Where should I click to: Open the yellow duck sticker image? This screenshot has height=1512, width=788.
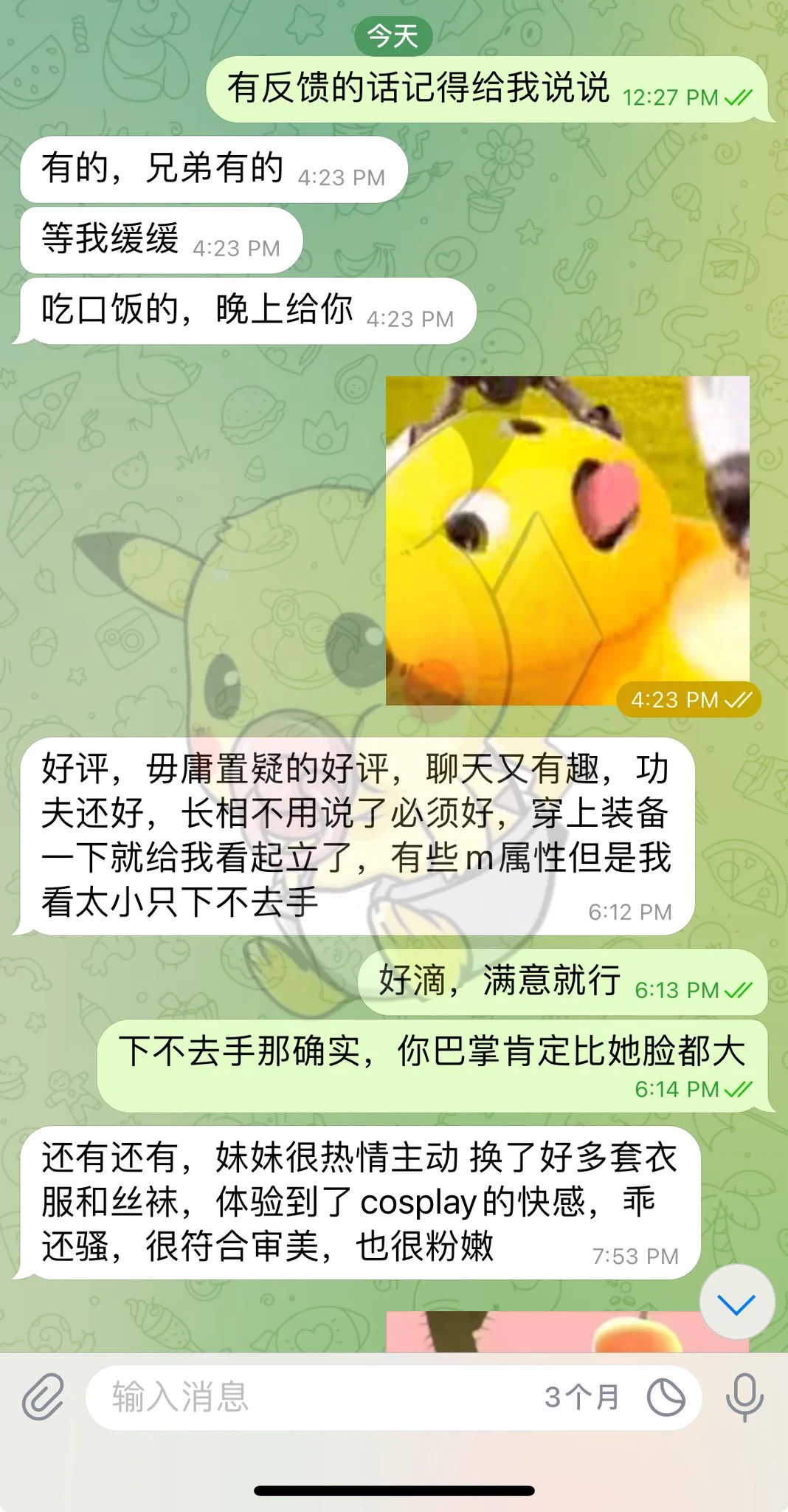[x=567, y=540]
